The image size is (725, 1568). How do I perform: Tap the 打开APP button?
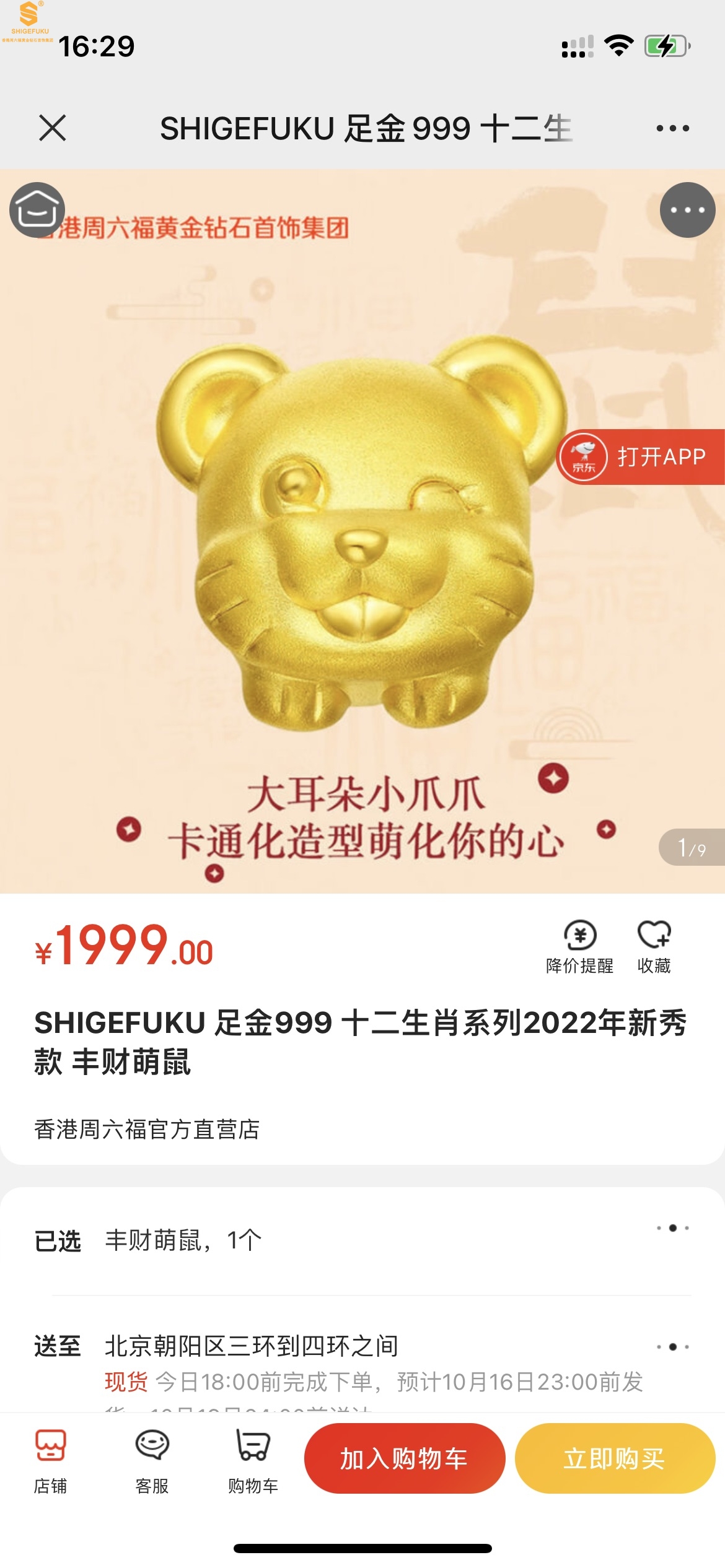coord(641,457)
